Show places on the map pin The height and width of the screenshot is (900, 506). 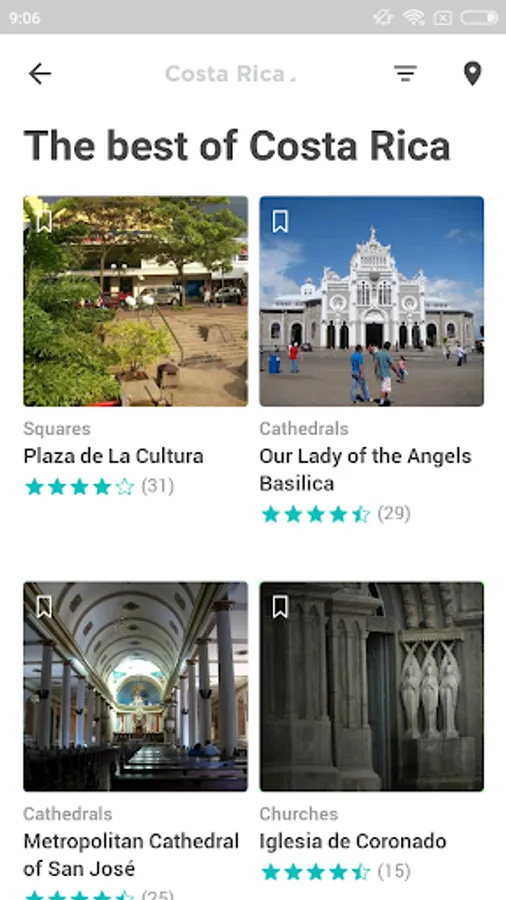click(x=472, y=73)
